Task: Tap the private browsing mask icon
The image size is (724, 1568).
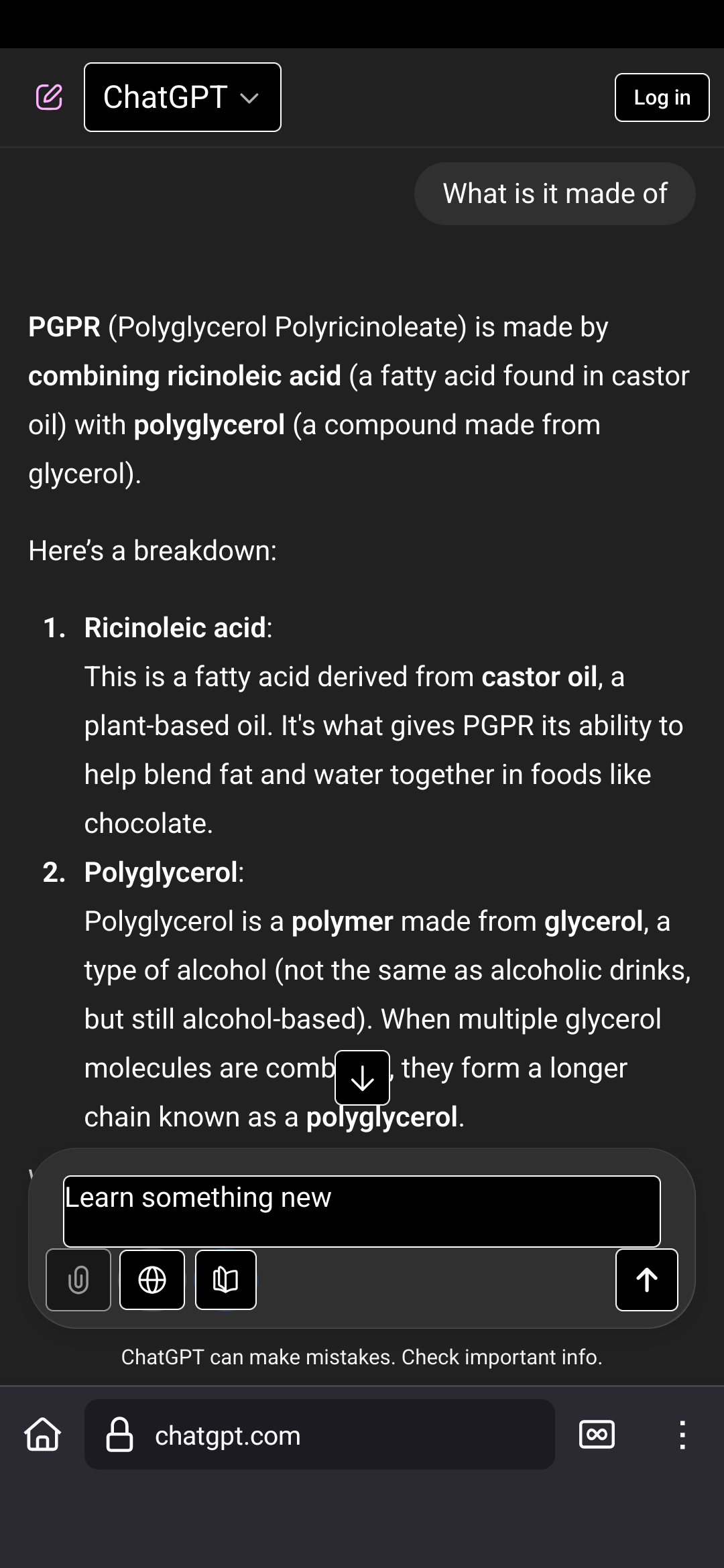Action: coord(597,1435)
